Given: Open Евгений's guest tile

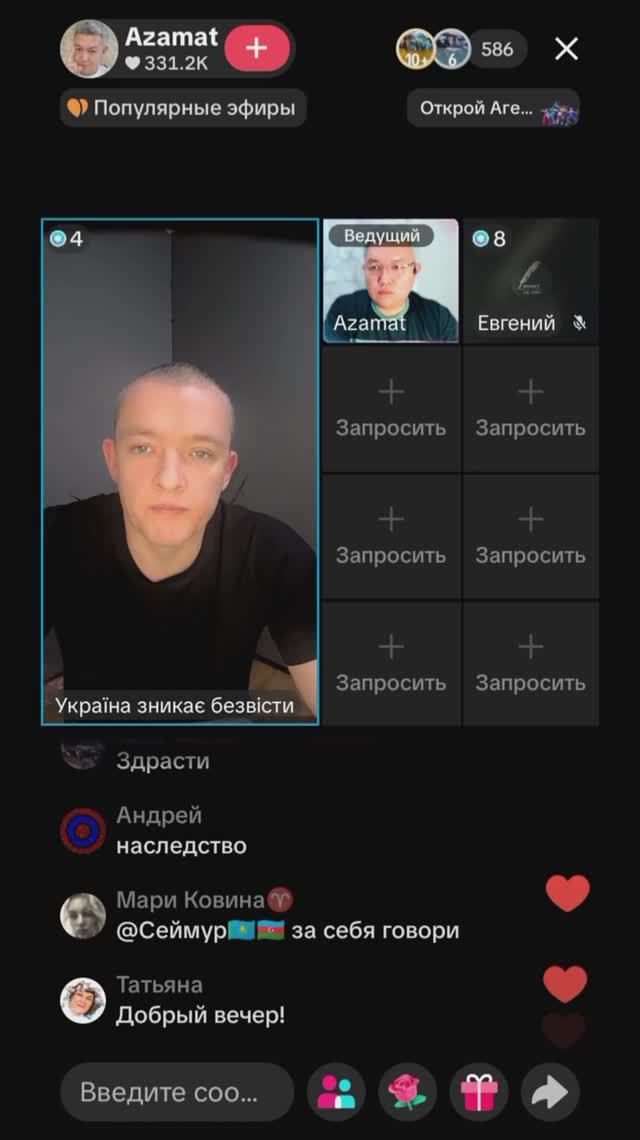Looking at the screenshot, I should coord(530,282).
